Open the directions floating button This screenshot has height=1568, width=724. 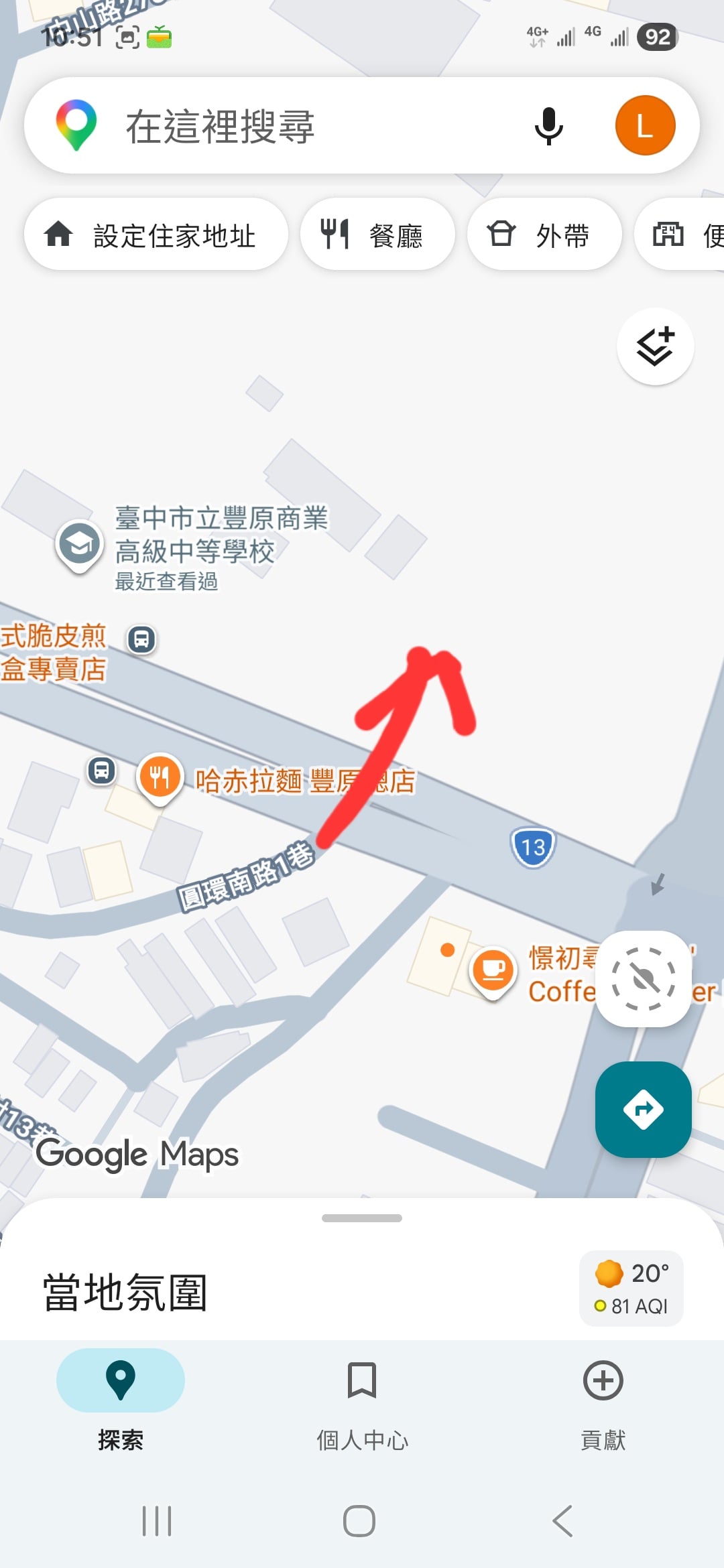643,1109
